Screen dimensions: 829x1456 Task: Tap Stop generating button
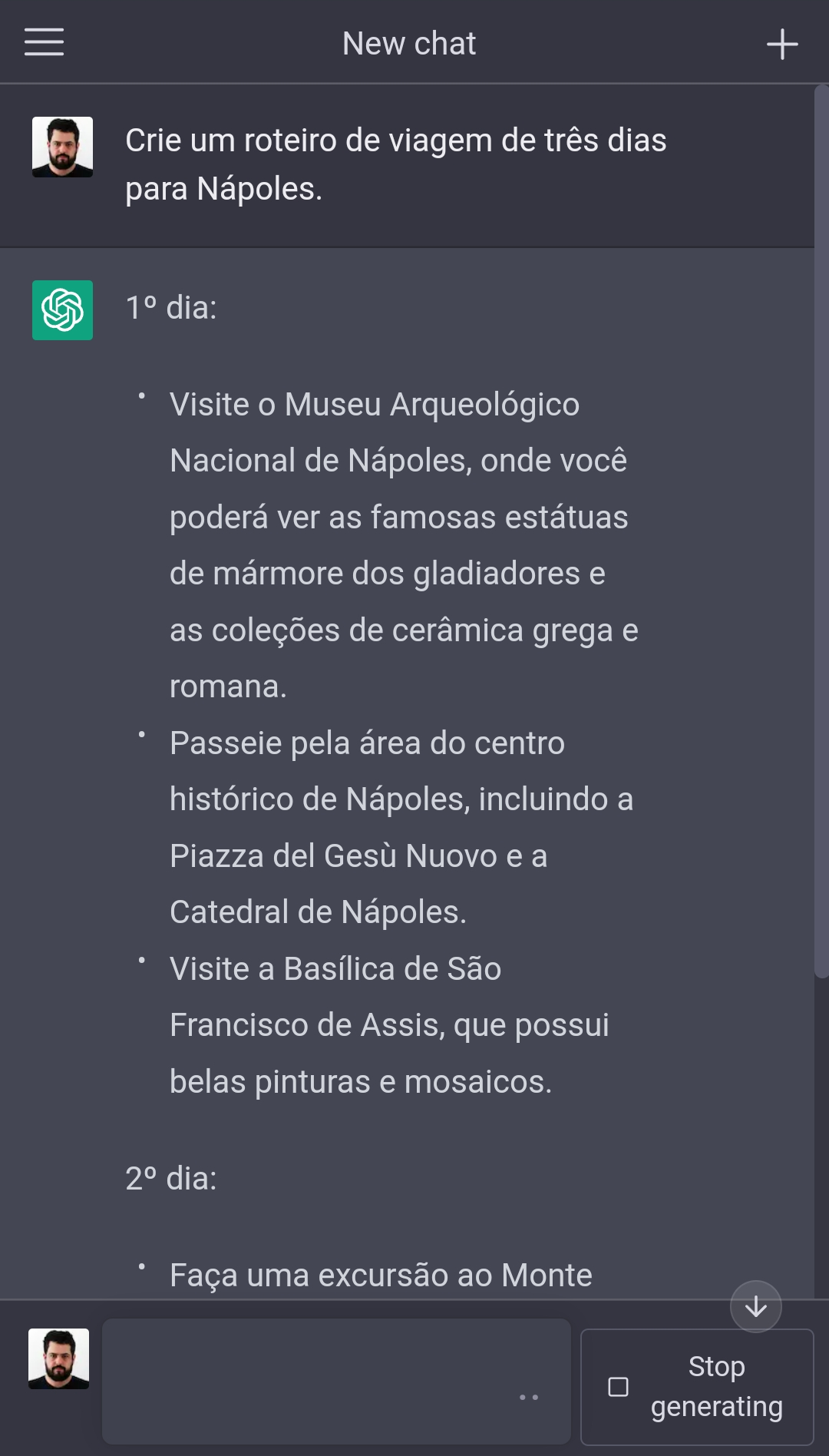point(697,1387)
